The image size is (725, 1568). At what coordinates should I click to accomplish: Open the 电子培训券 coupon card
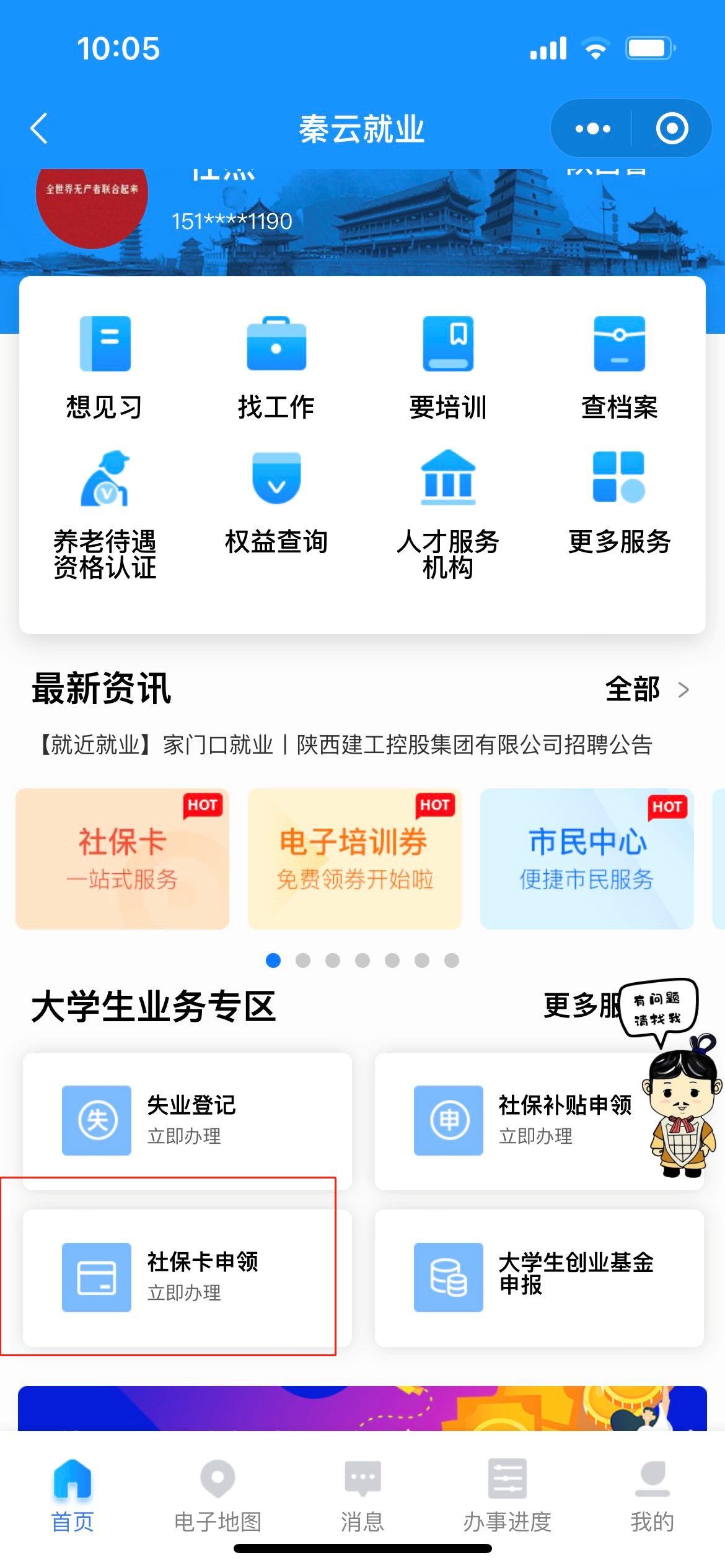(354, 858)
